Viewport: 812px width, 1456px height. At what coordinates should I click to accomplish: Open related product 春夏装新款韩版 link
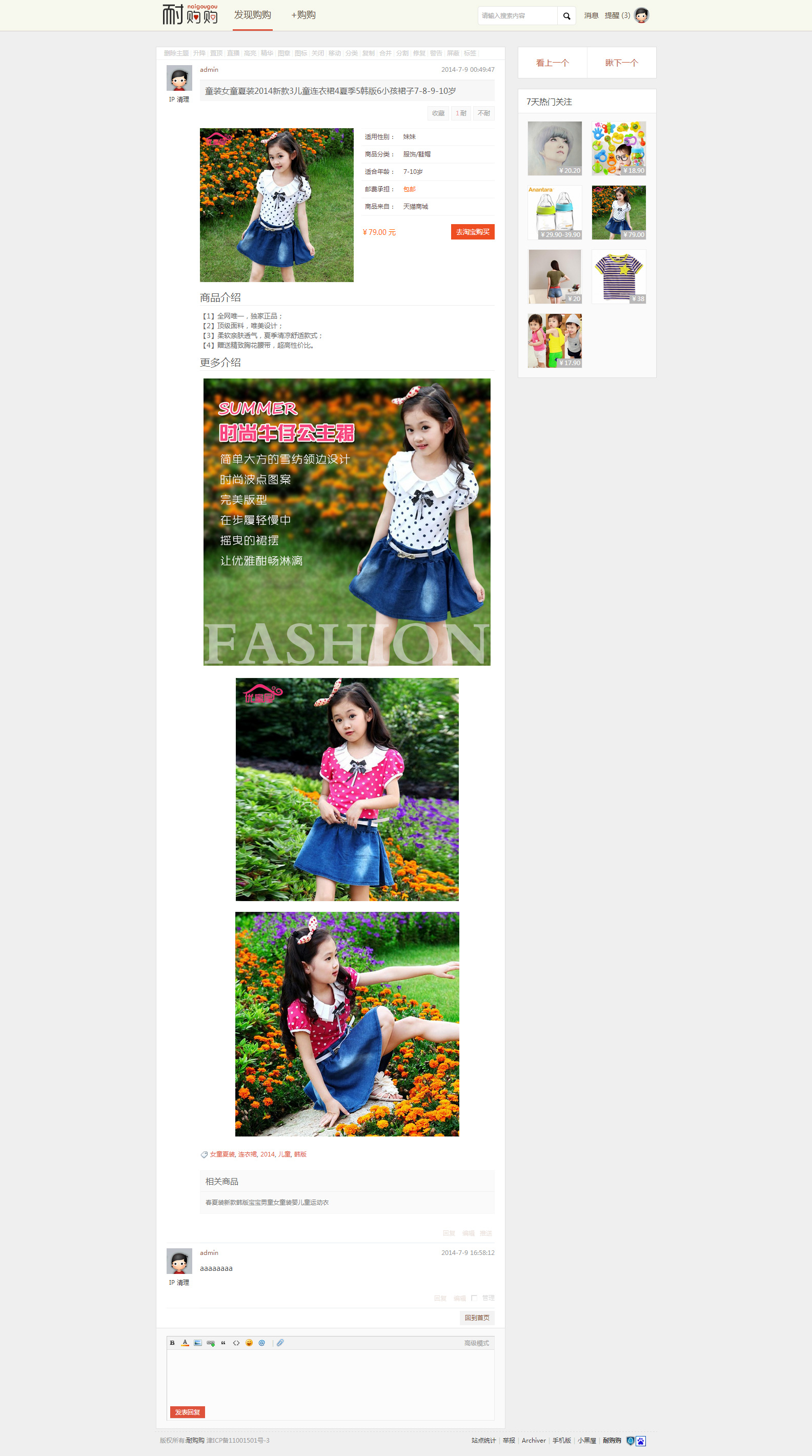coord(267,1202)
